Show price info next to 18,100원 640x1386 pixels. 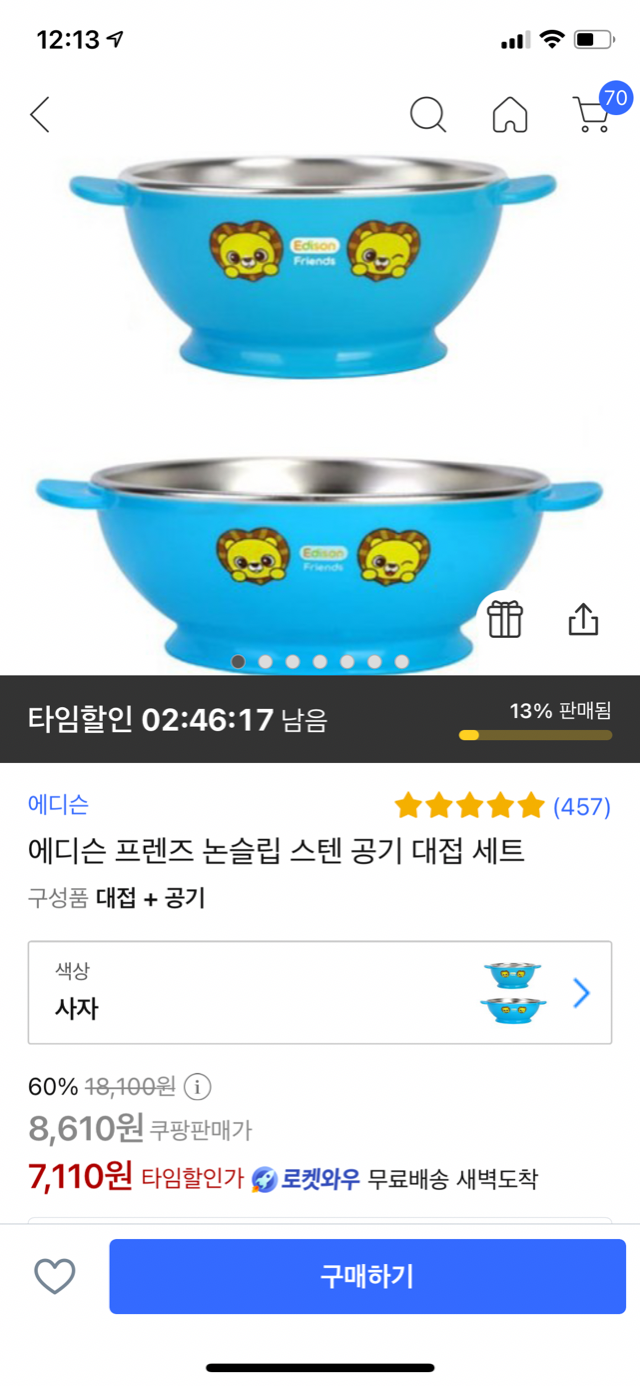pos(198,1086)
